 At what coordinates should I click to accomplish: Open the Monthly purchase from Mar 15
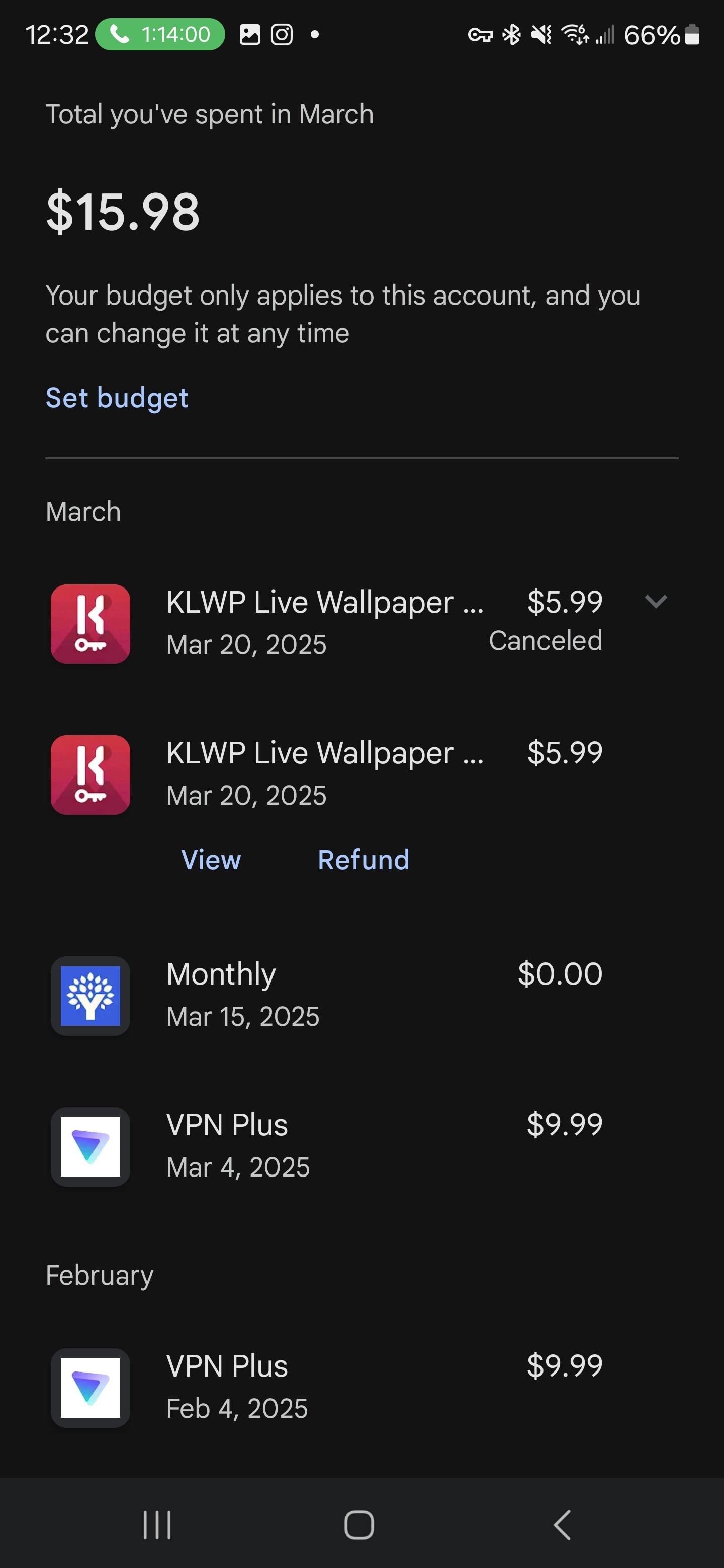361,995
